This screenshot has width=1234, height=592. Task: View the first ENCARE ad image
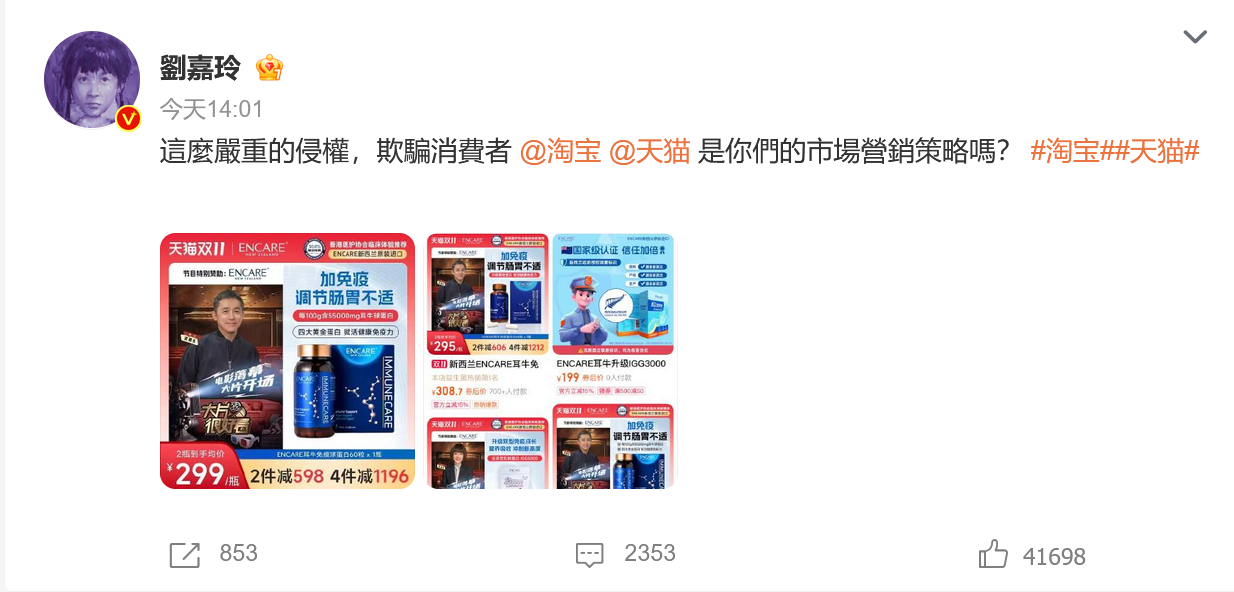(x=287, y=361)
